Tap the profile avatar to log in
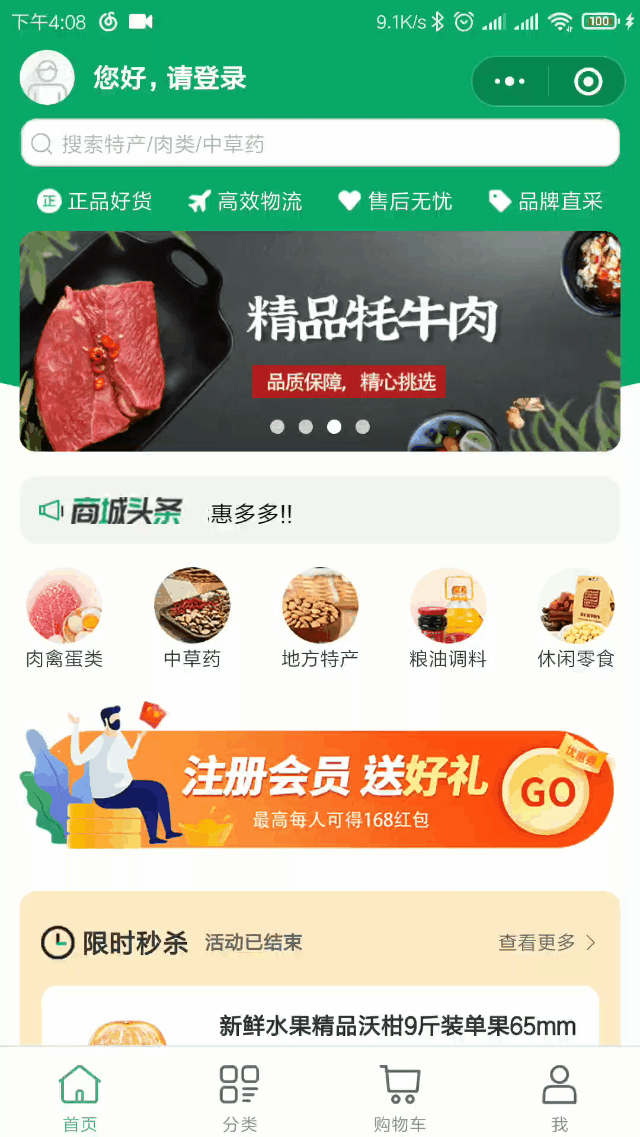The image size is (640, 1137). pos(47,78)
